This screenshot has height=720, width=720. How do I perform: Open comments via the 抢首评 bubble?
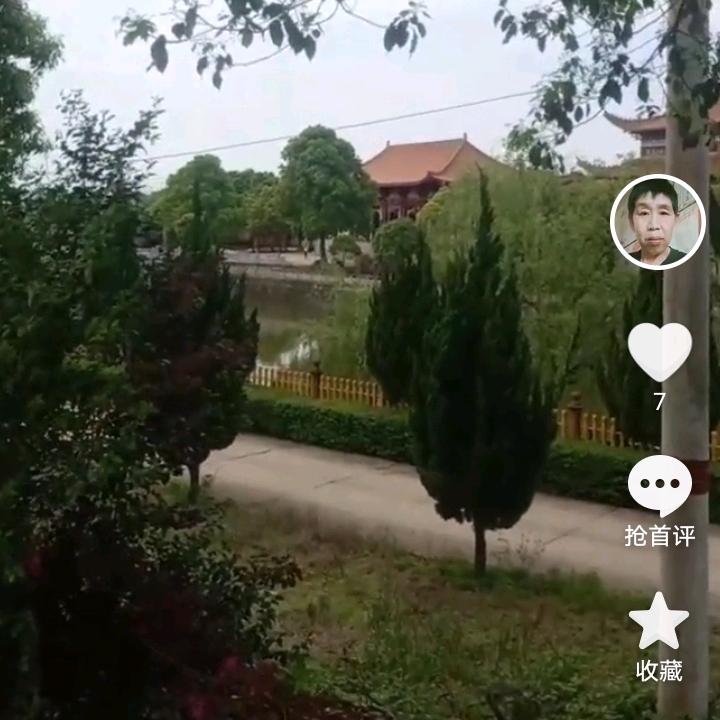click(x=659, y=486)
